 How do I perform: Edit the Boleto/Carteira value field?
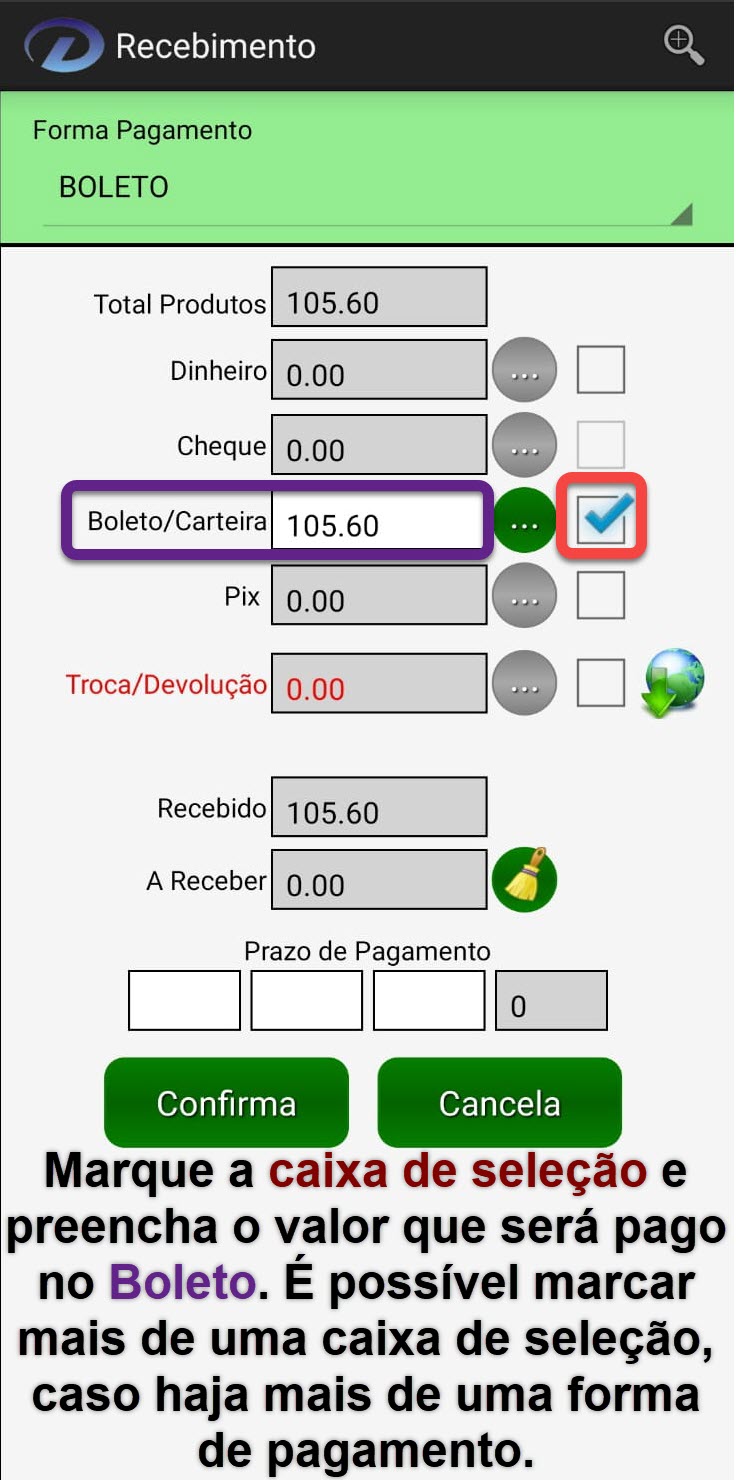pyautogui.click(x=378, y=522)
